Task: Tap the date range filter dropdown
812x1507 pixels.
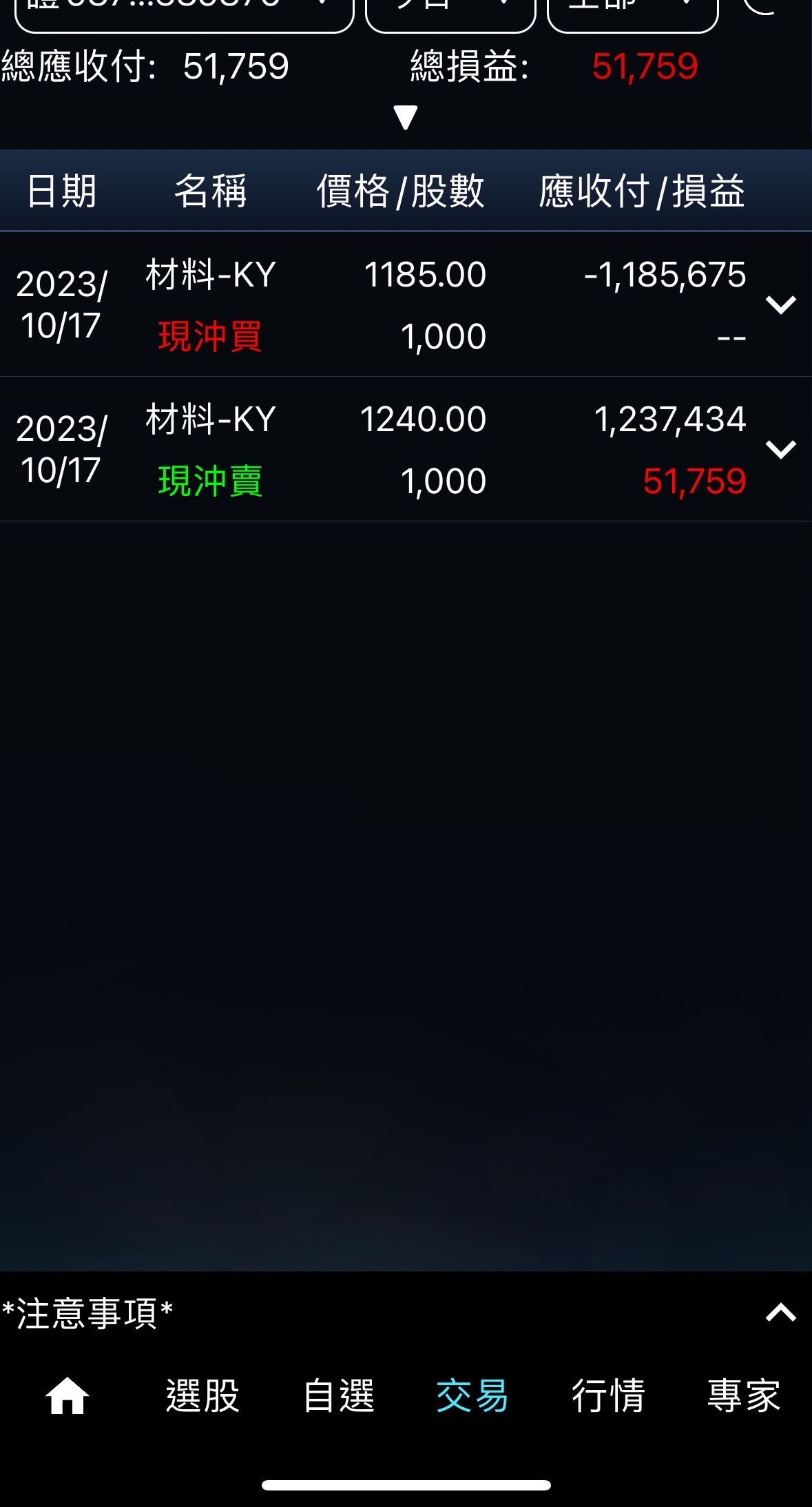Action: coord(451,8)
